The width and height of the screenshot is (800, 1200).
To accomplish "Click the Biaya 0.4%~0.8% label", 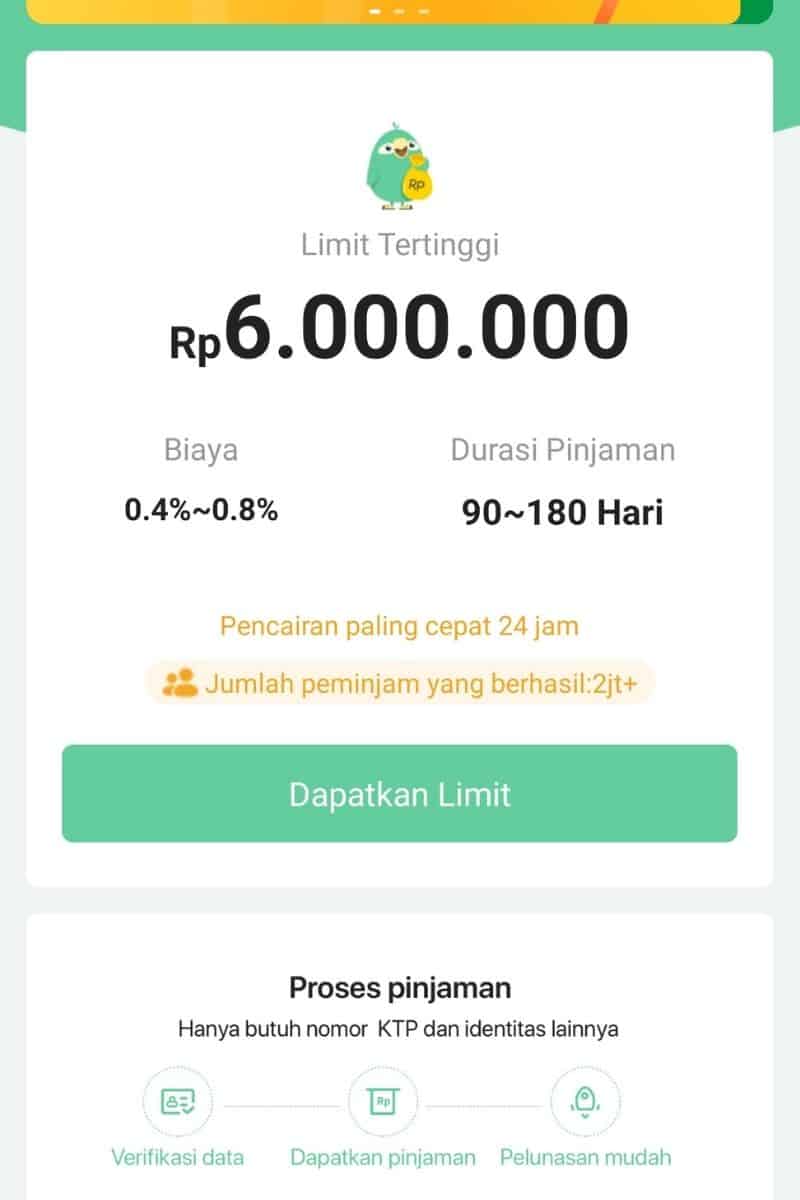I will click(x=200, y=480).
